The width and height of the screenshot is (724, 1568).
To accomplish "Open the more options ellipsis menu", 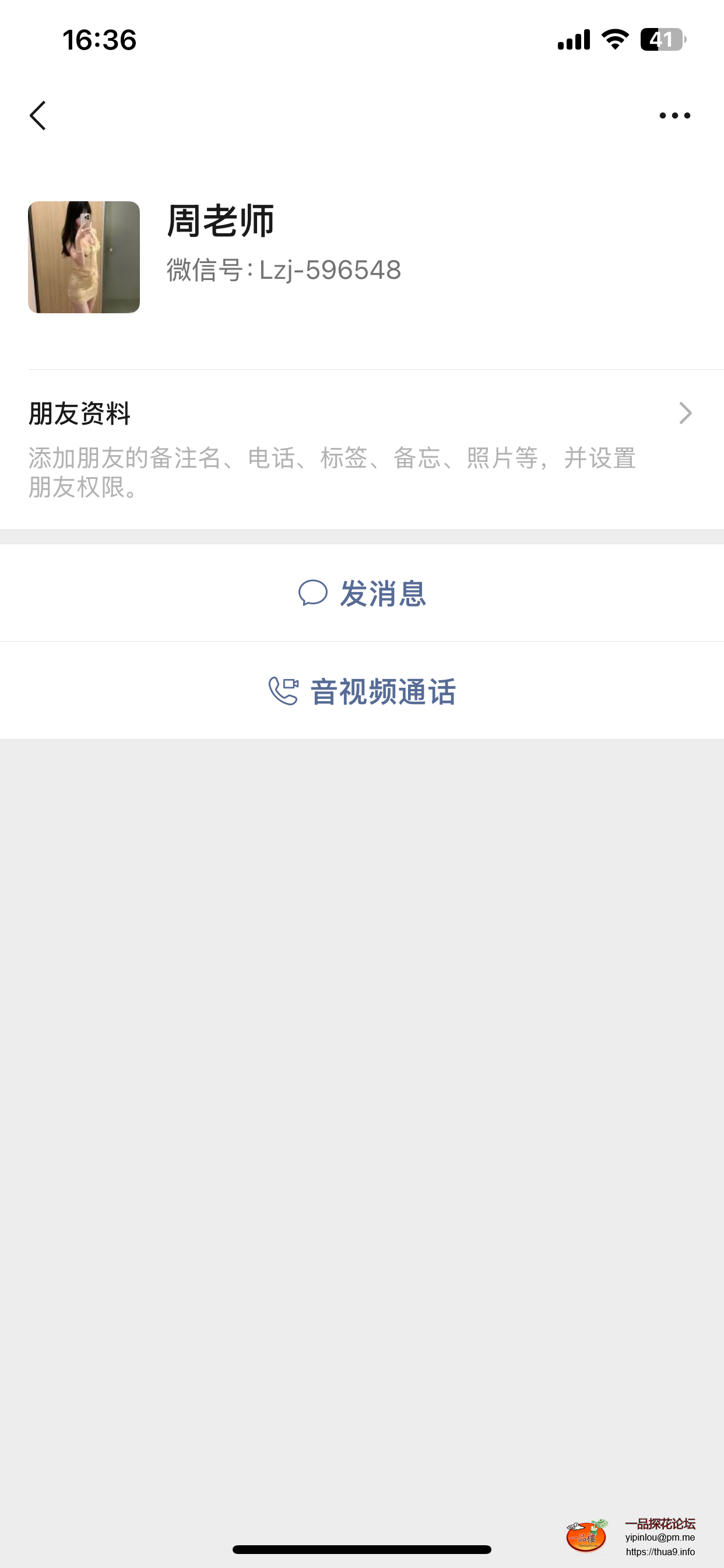I will tap(674, 114).
